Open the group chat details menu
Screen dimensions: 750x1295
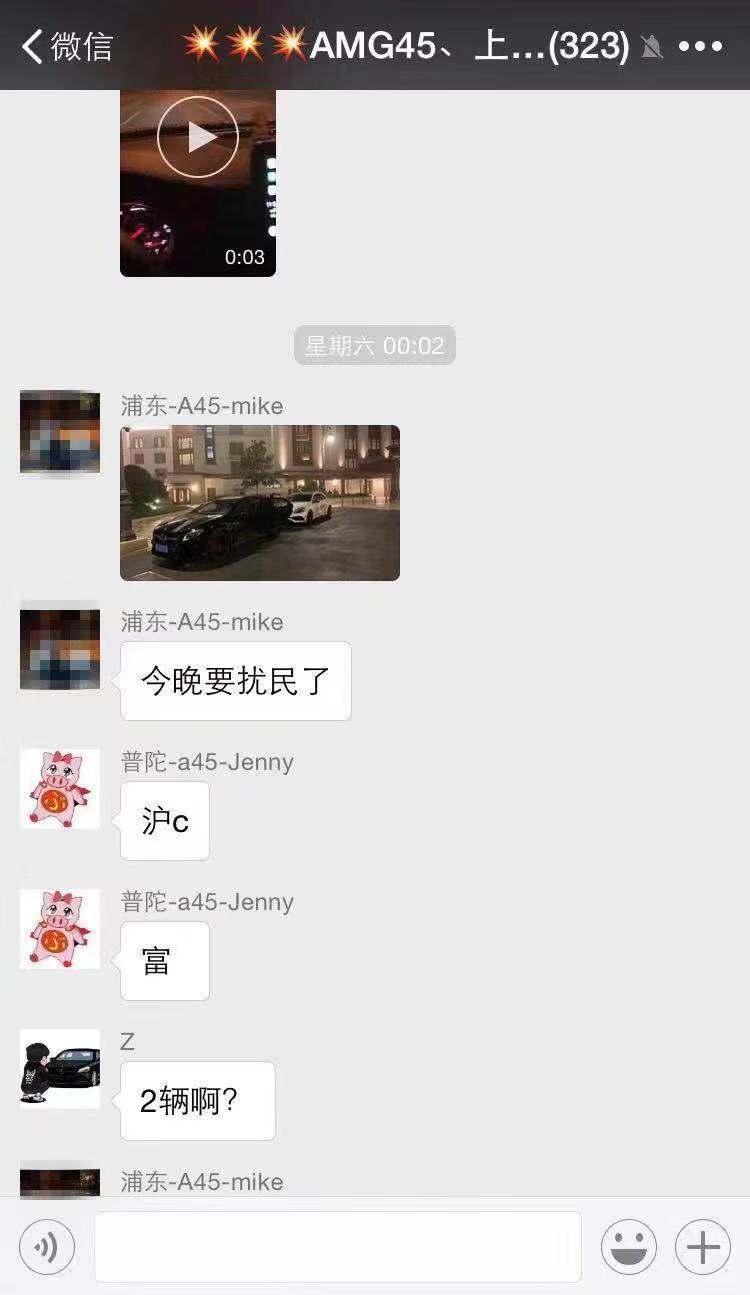(700, 46)
